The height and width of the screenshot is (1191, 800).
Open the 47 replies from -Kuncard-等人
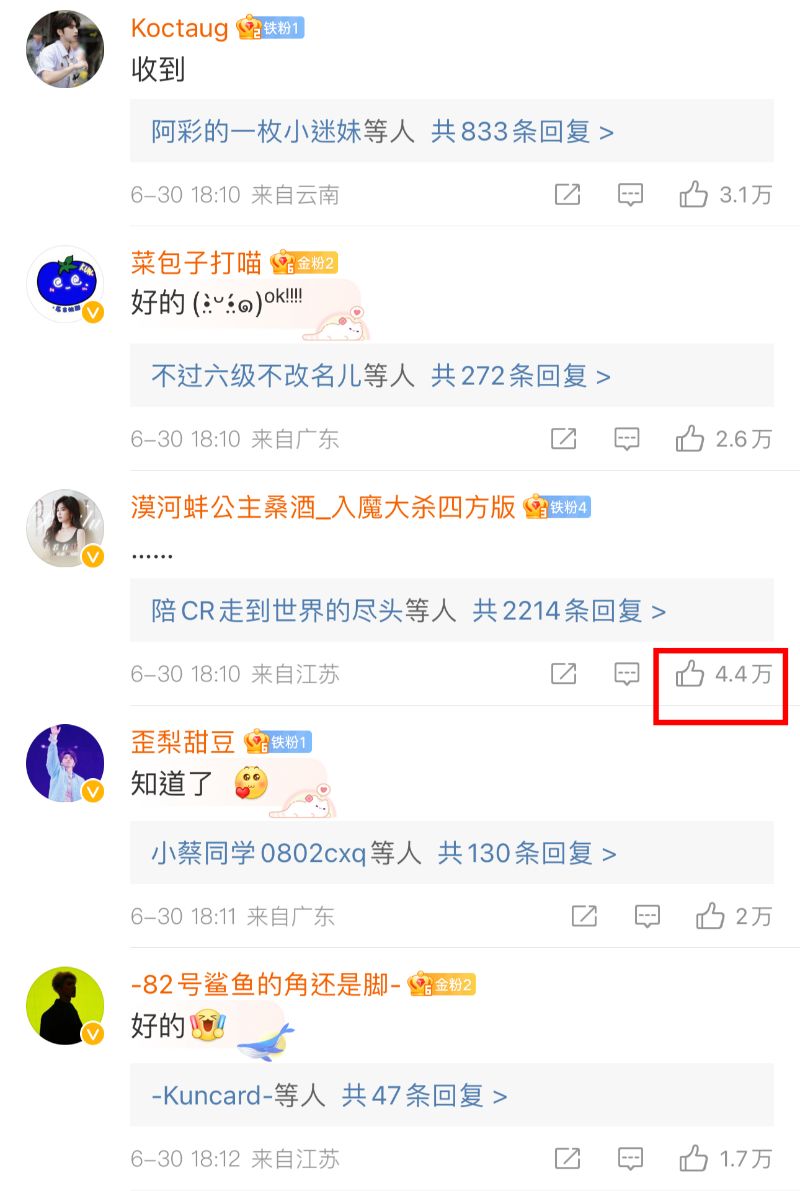click(x=424, y=1095)
